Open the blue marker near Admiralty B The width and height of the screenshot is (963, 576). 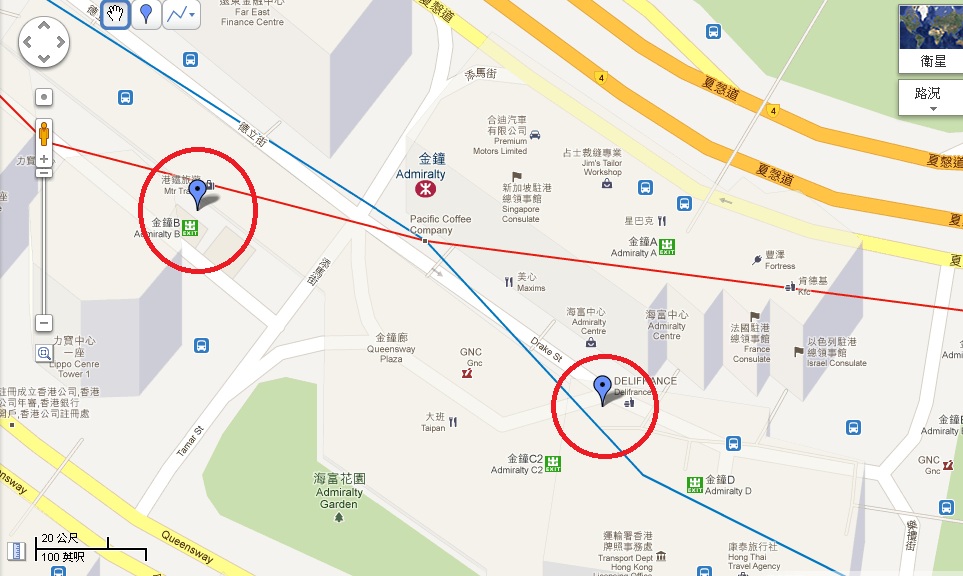[x=198, y=192]
